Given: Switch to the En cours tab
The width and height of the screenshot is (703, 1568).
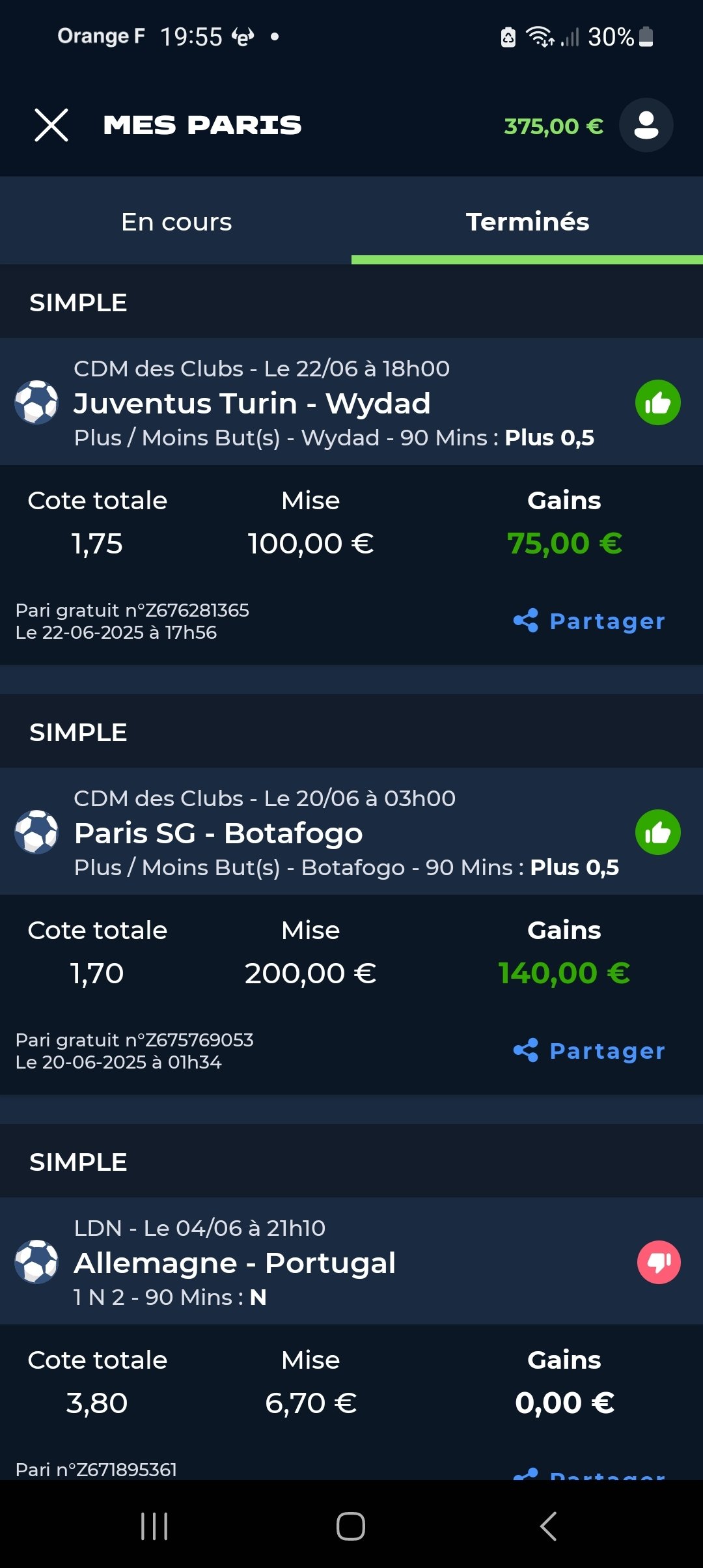Looking at the screenshot, I should [x=176, y=221].
